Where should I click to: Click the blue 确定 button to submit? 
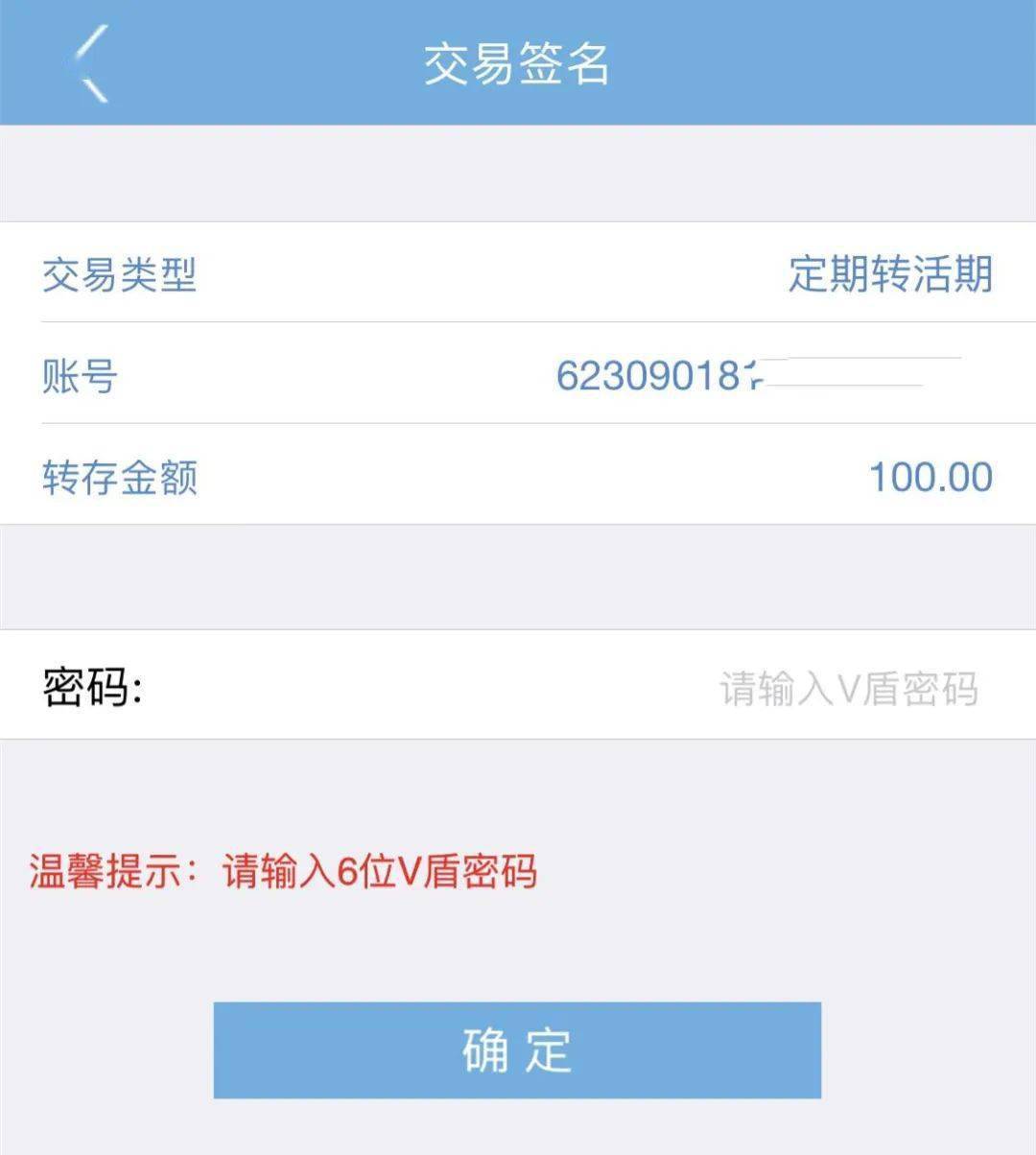518,1052
